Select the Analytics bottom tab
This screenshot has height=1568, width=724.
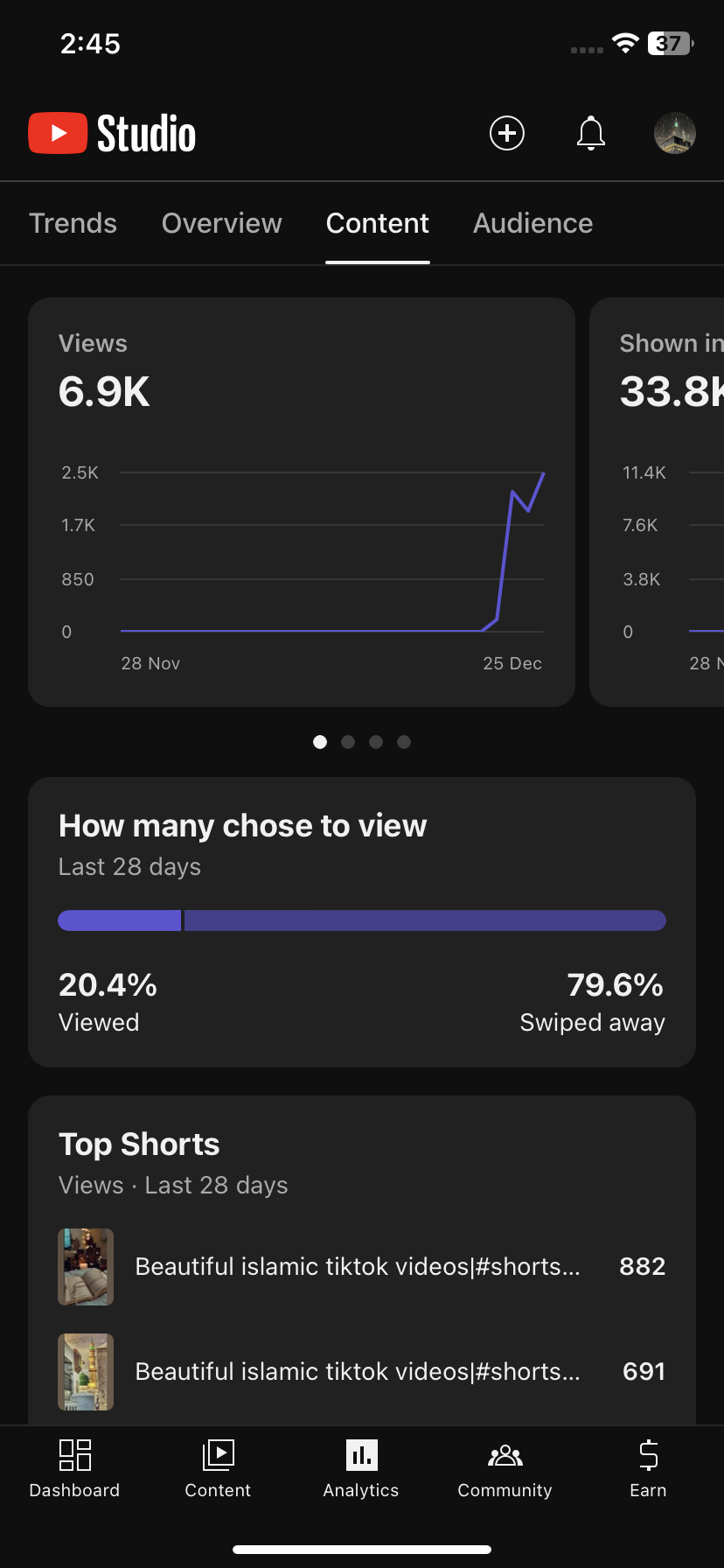click(361, 1469)
